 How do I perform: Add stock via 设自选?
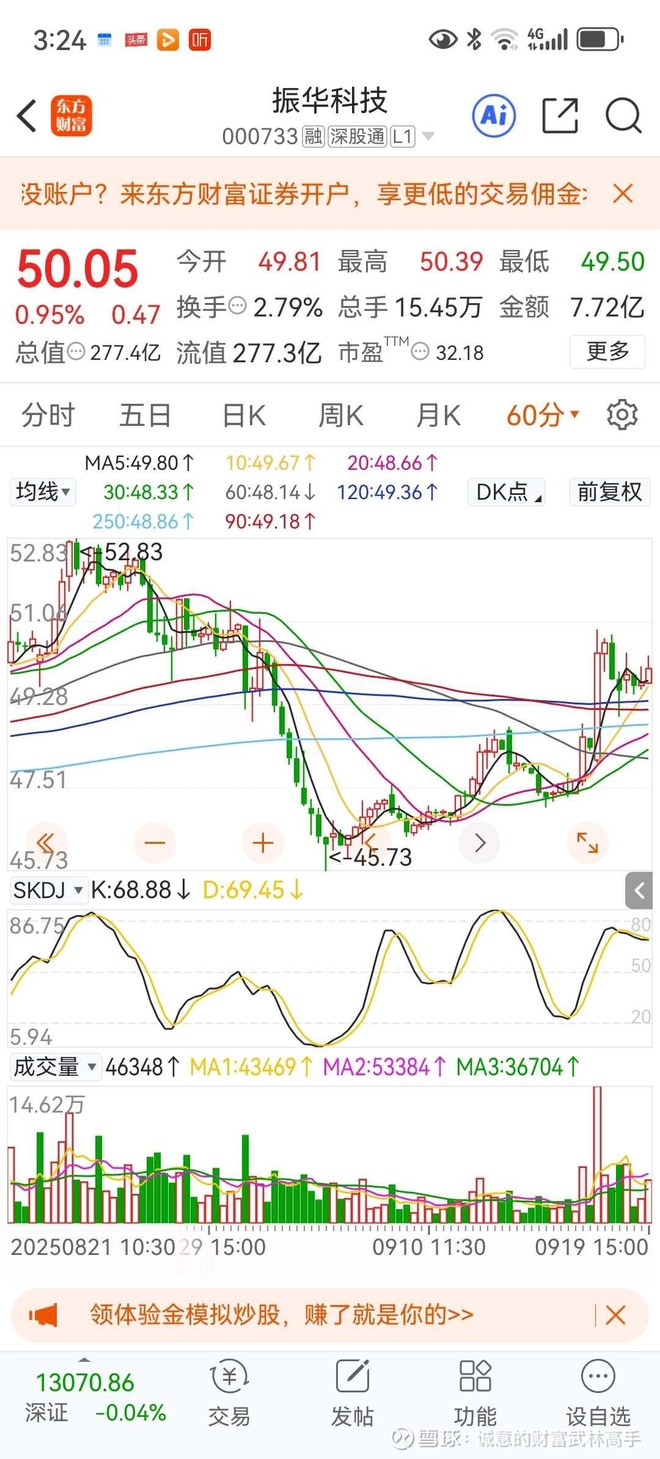pos(598,1393)
